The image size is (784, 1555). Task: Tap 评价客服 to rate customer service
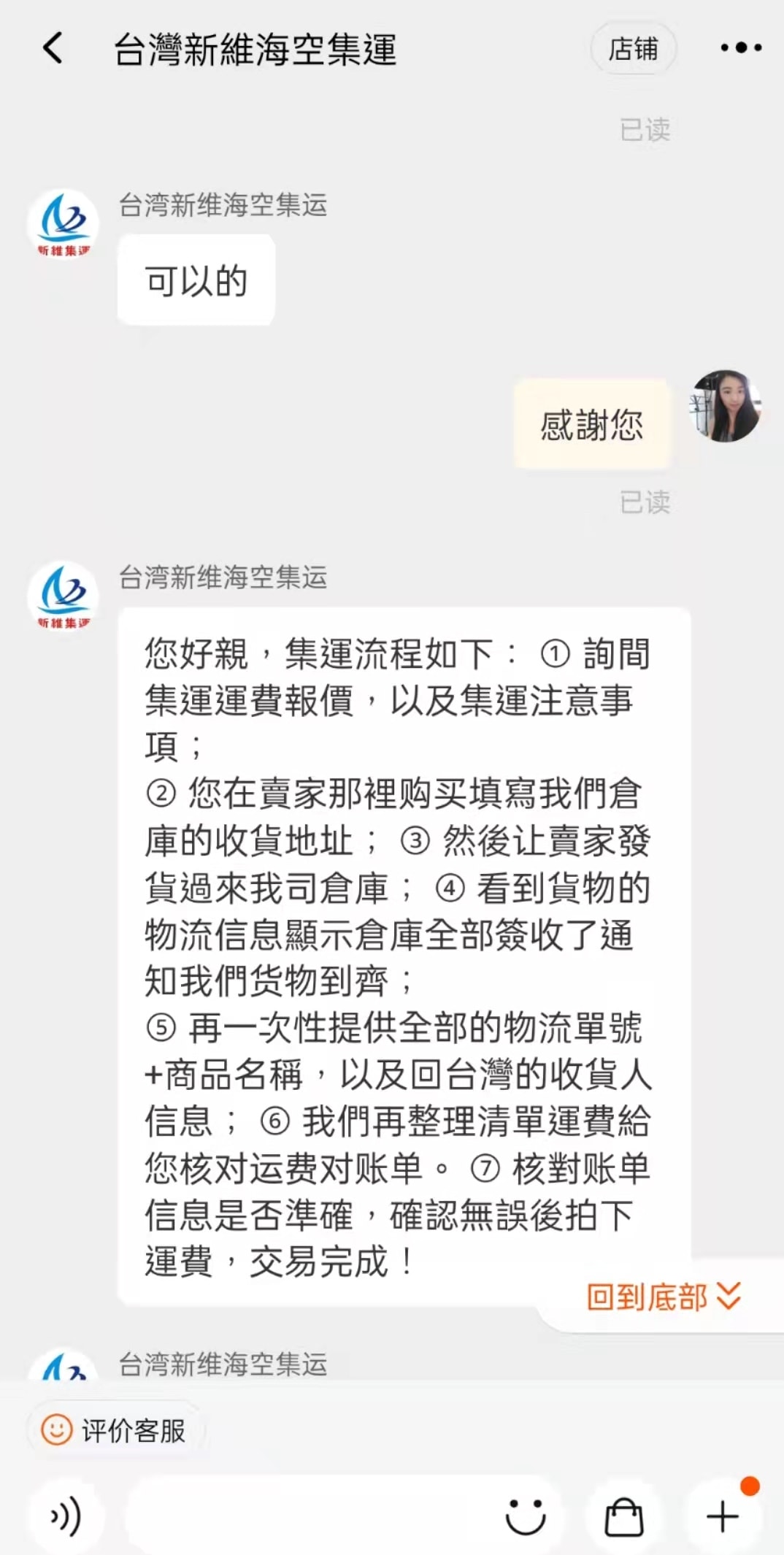[115, 1430]
